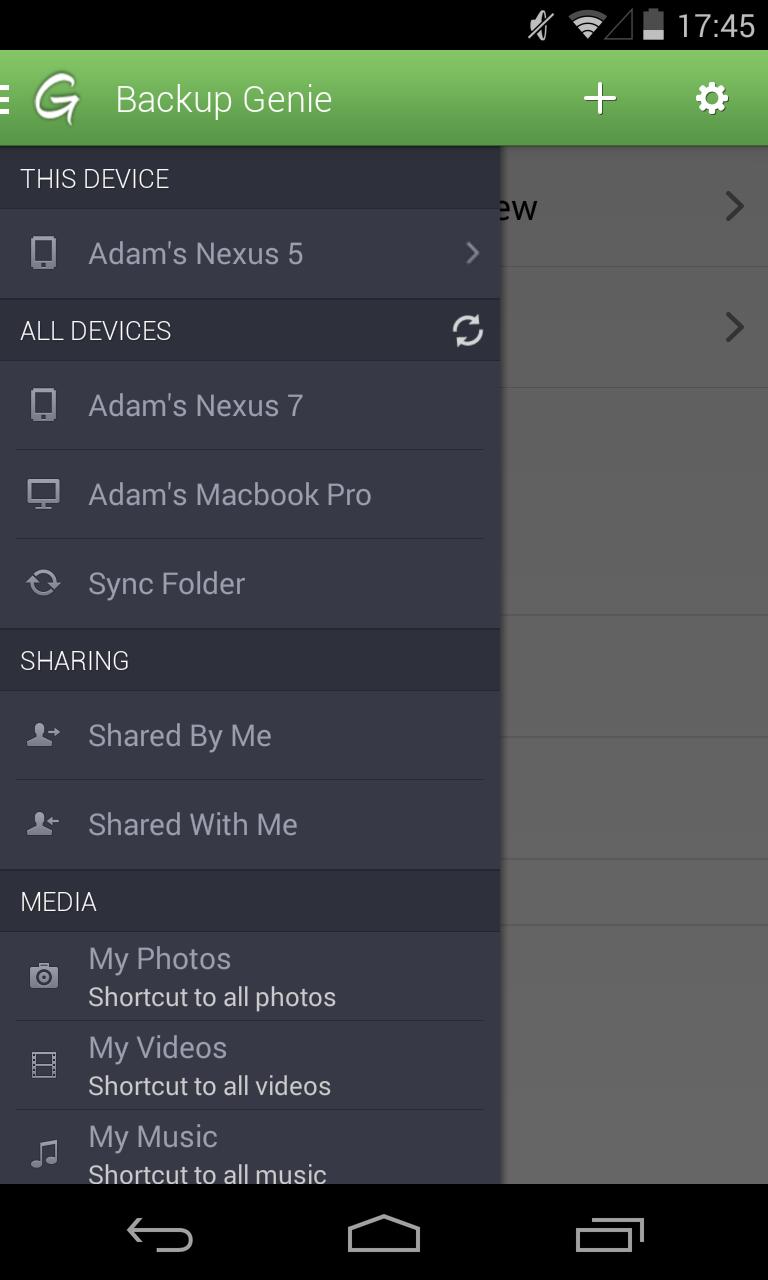The height and width of the screenshot is (1280, 768).
Task: Open the Sync Folder
Action: tap(250, 584)
